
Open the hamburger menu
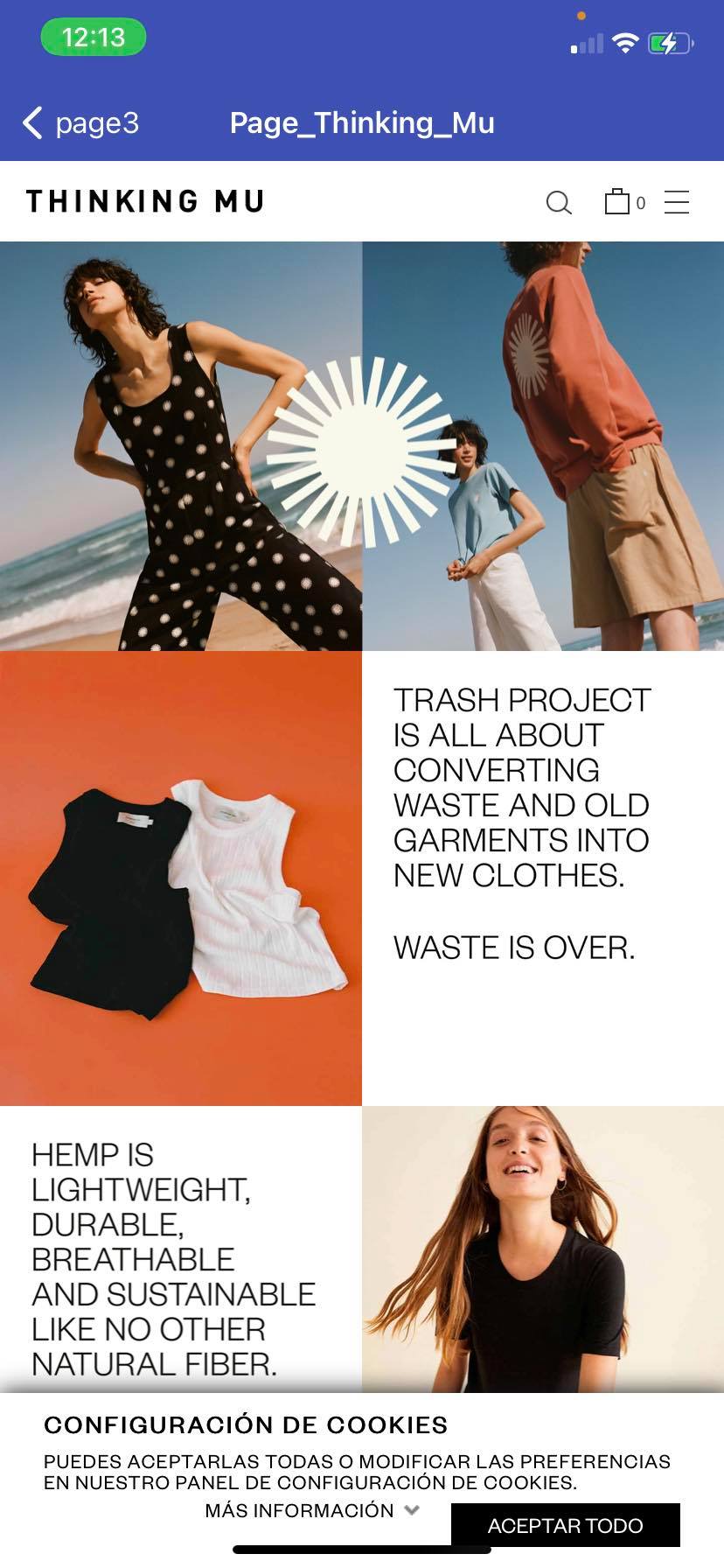(x=677, y=202)
